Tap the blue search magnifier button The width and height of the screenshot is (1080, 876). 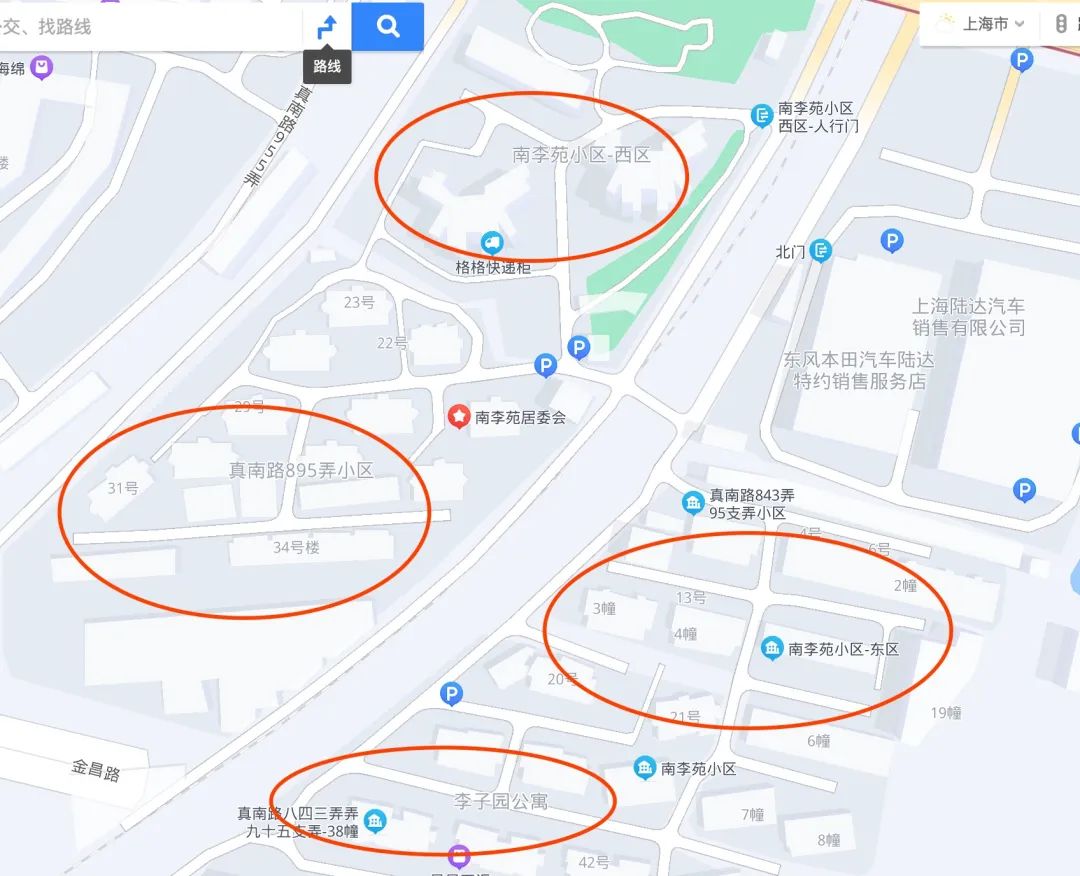[388, 27]
